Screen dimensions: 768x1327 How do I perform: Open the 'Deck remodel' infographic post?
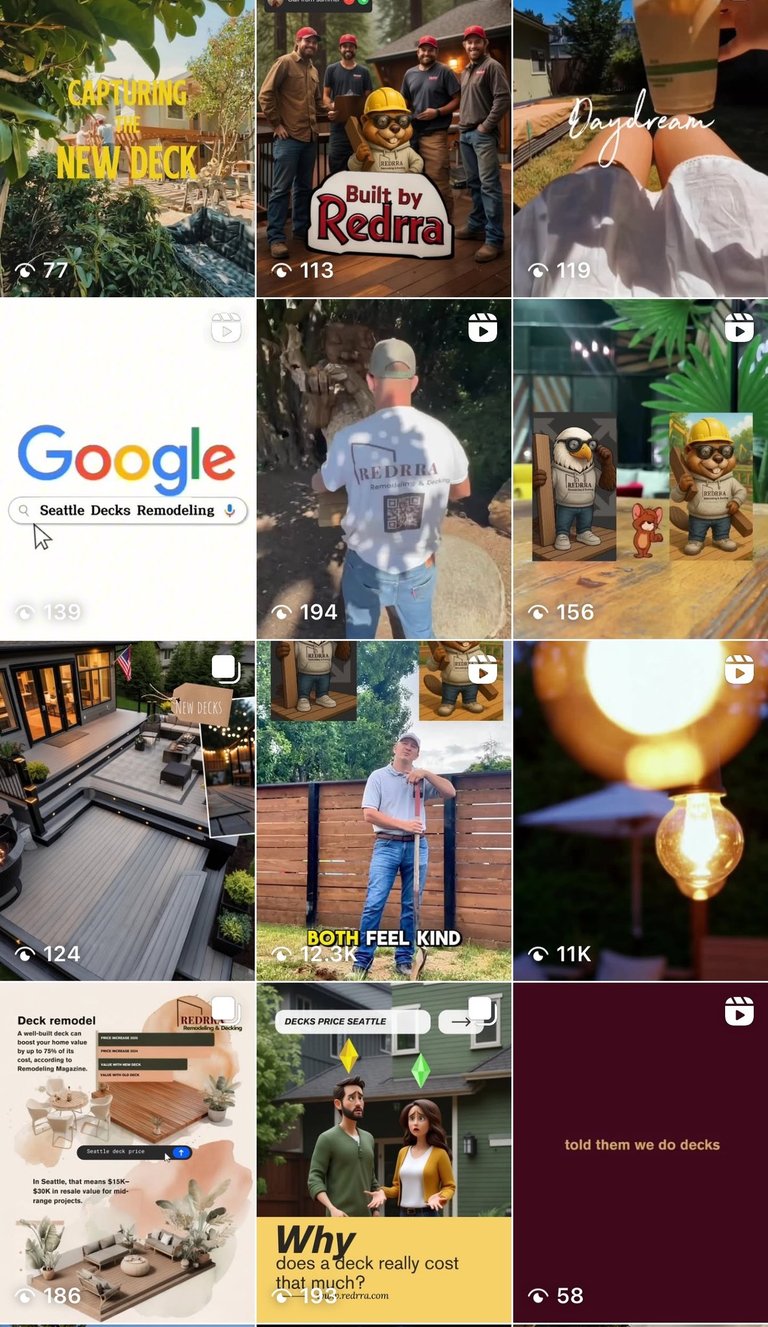click(127, 1152)
